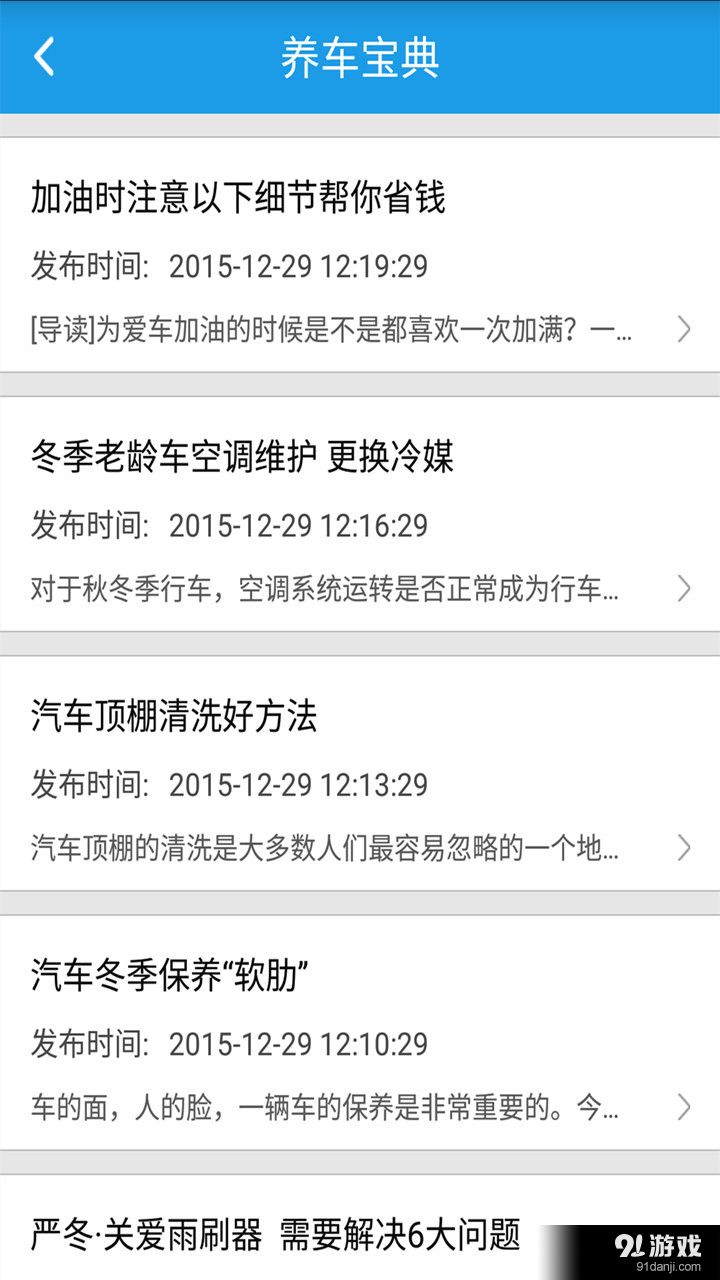Tap the arrow after the roof cleaning preview text
The width and height of the screenshot is (720, 1280).
coord(684,848)
